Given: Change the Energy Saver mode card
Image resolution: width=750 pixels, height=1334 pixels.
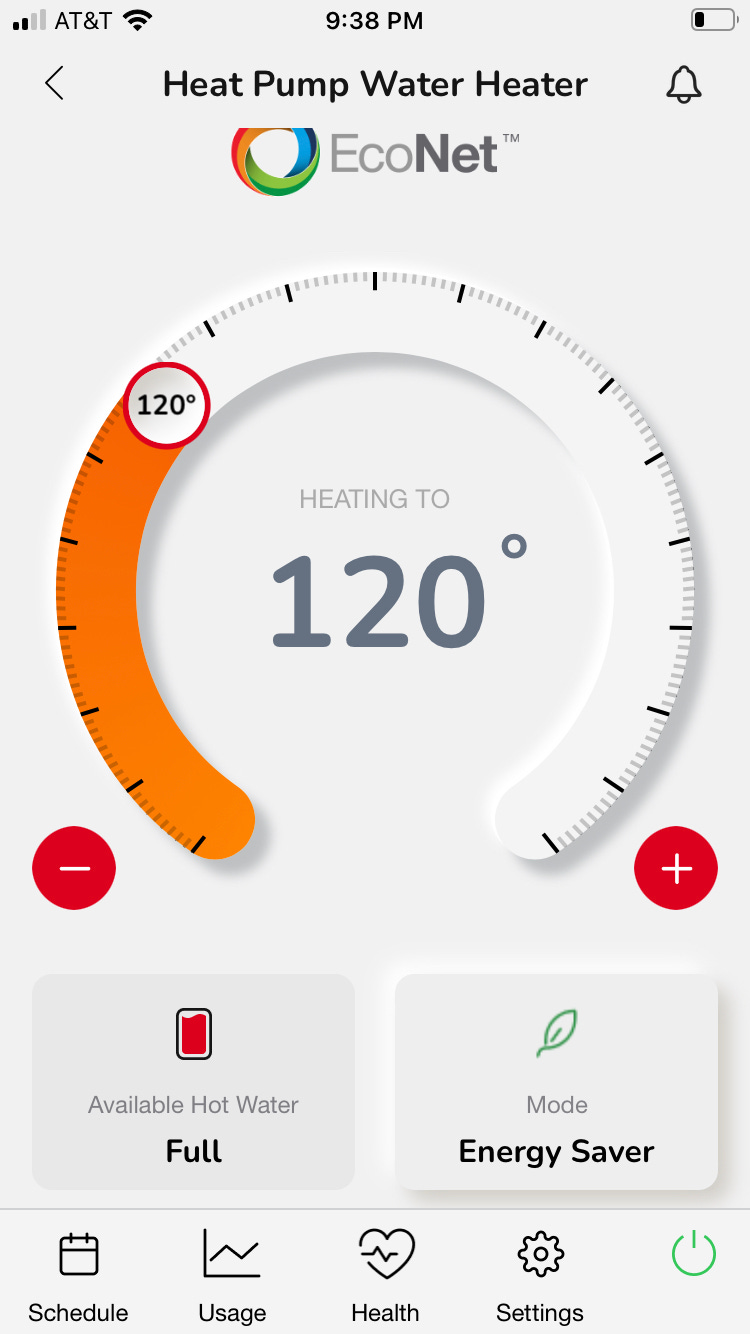Looking at the screenshot, I should click(557, 1082).
